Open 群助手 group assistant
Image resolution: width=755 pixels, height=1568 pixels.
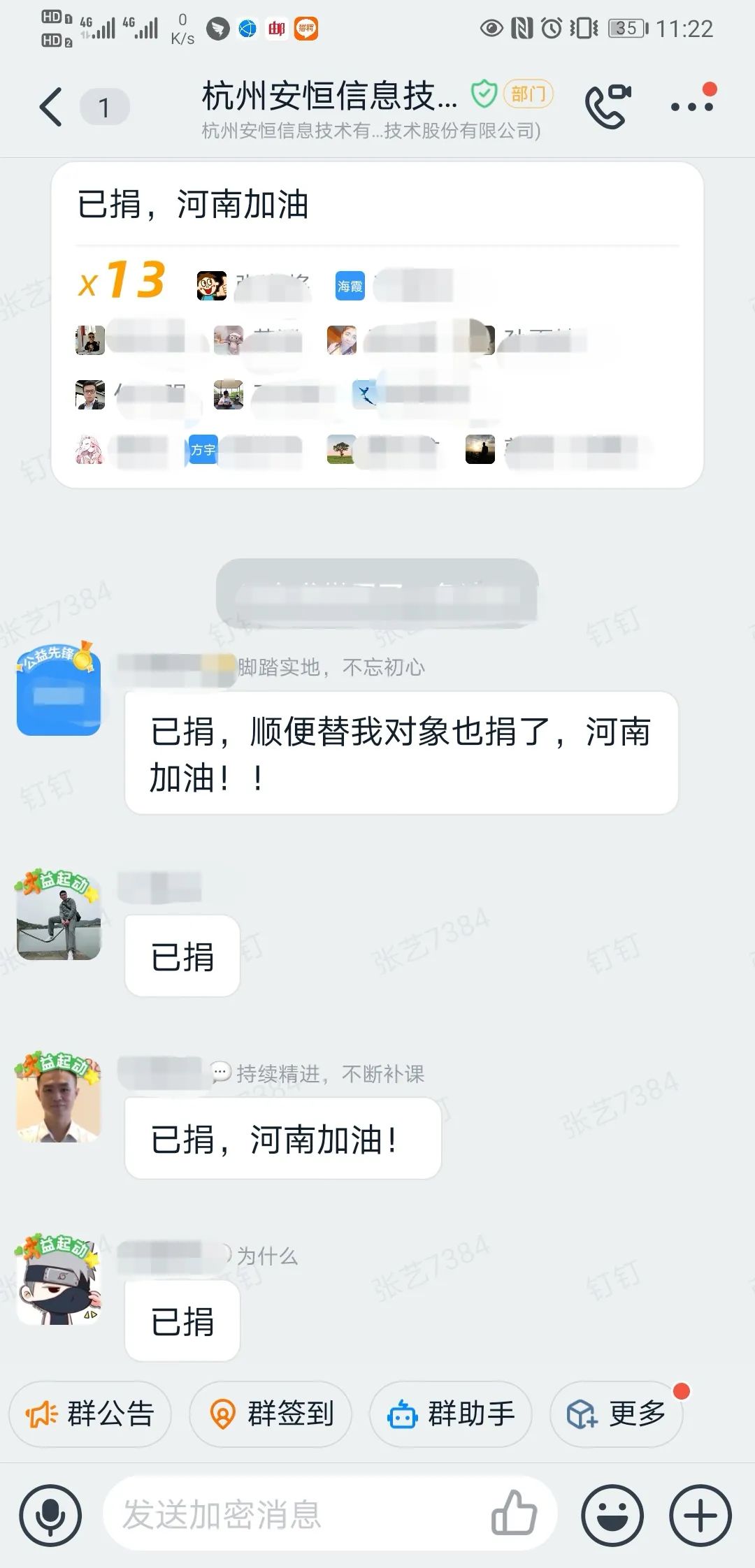[451, 1414]
